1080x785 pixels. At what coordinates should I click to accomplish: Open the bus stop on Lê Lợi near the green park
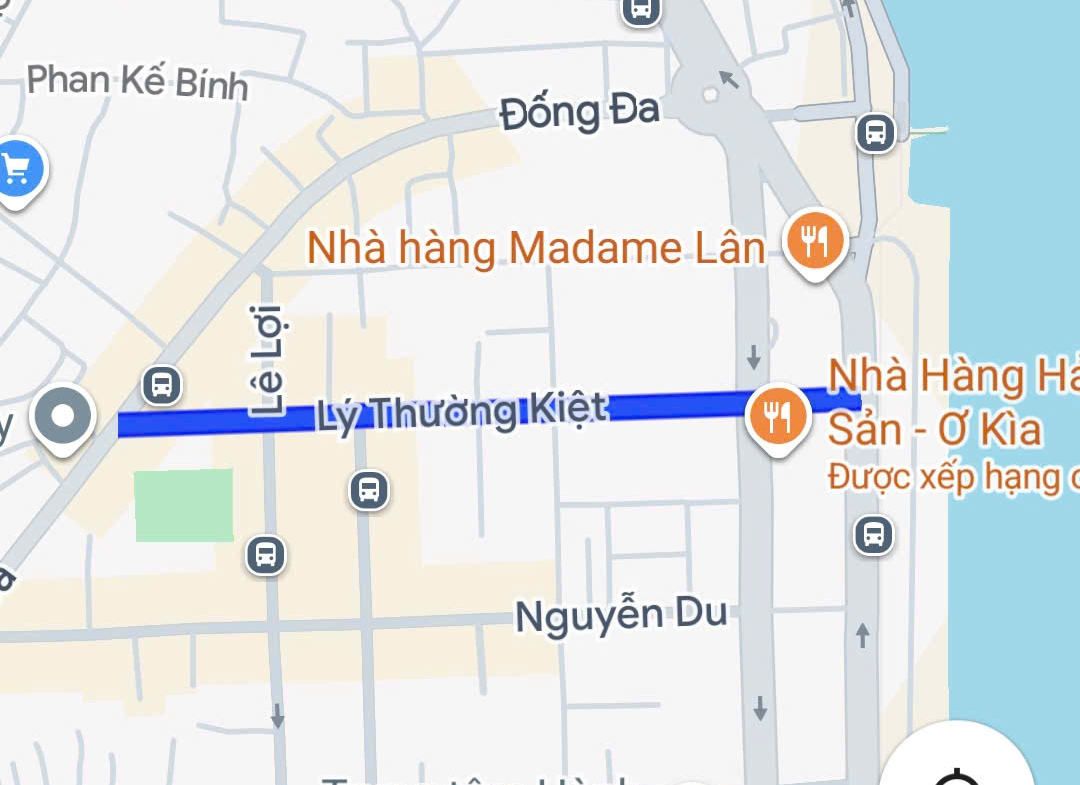(266, 554)
